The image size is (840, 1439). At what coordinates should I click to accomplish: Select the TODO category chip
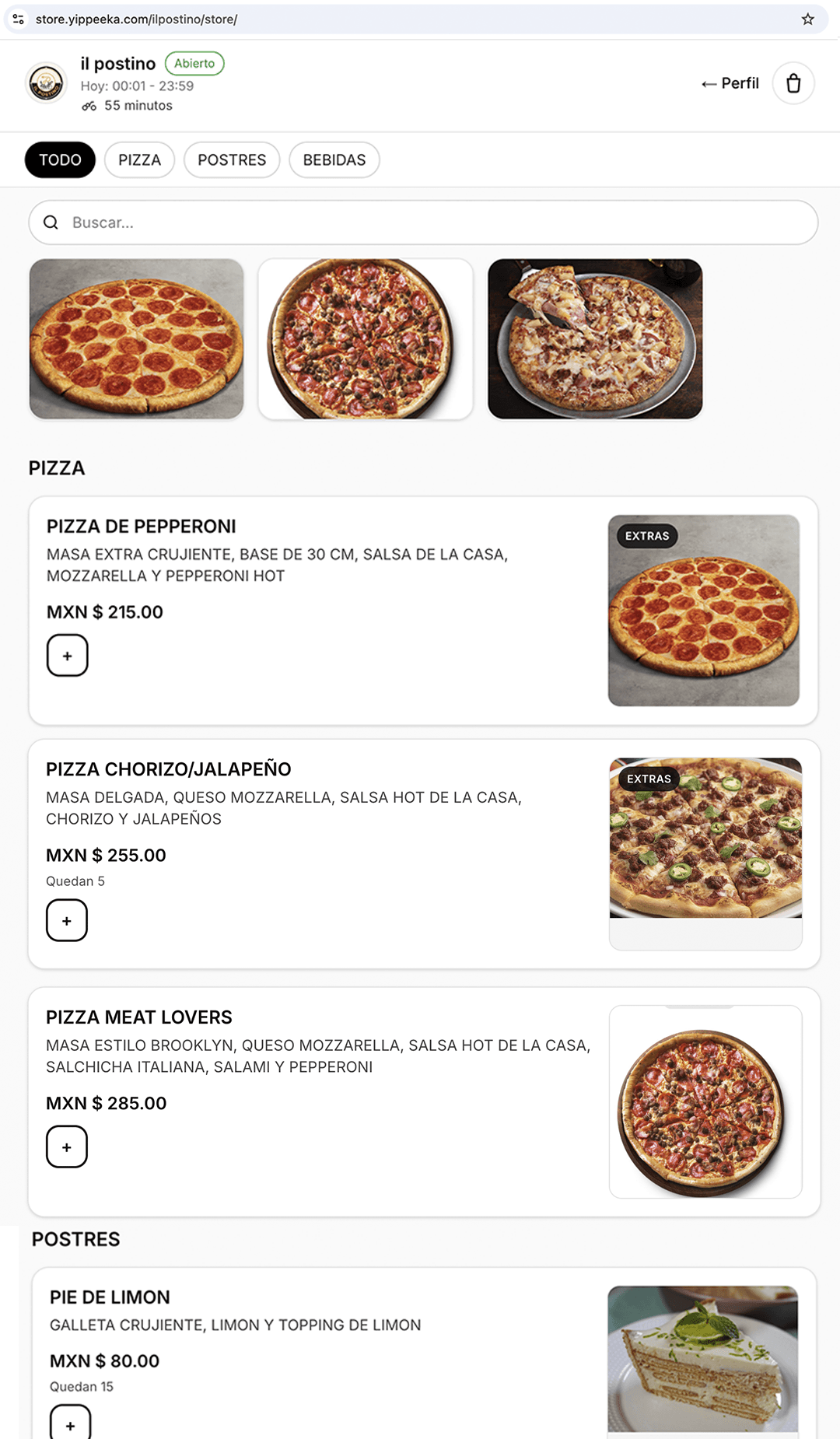coord(60,160)
